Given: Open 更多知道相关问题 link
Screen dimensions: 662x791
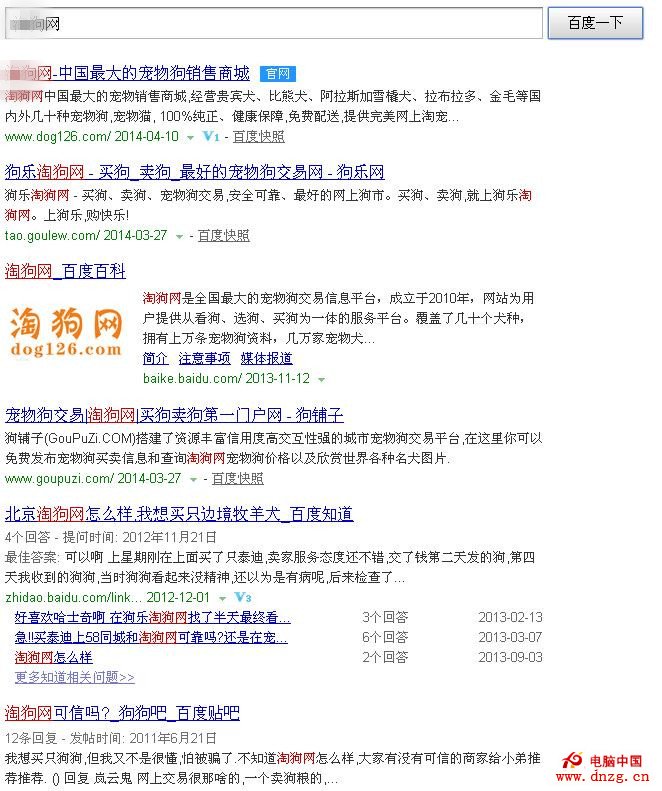Looking at the screenshot, I should [74, 677].
